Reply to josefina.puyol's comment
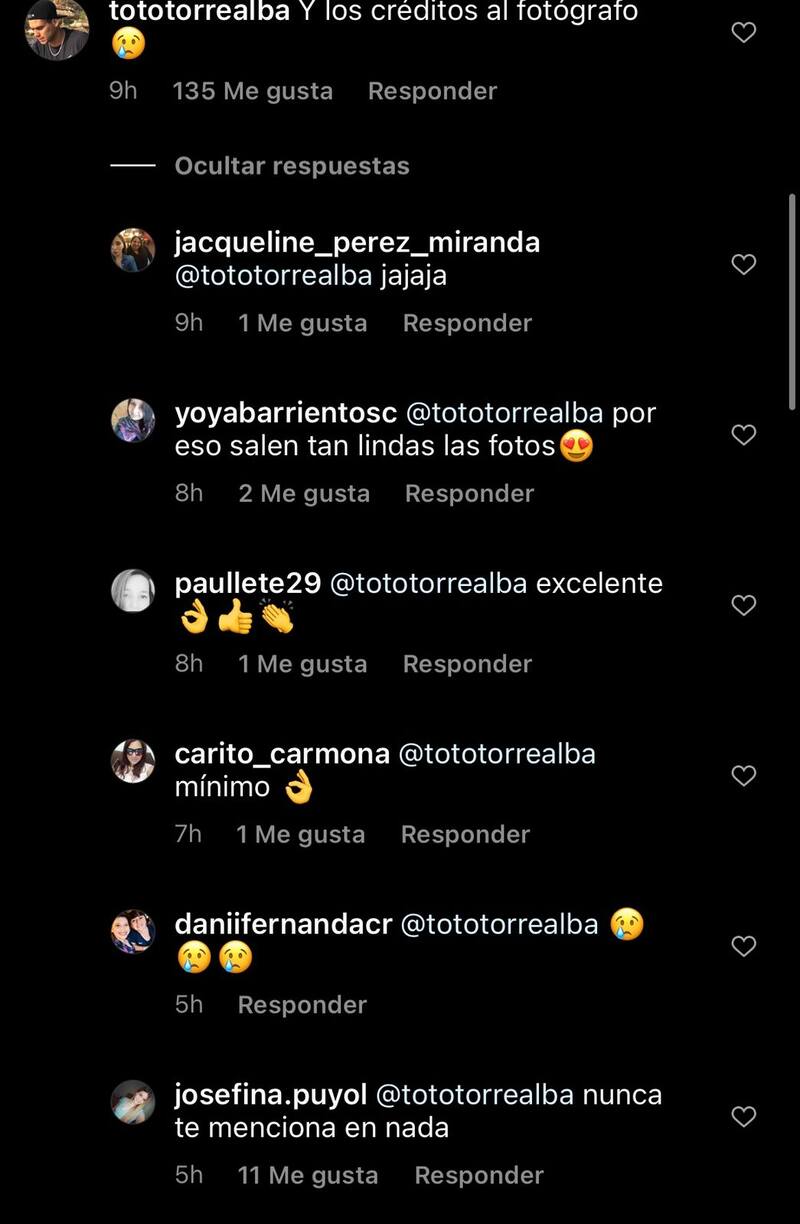The height and width of the screenshot is (1224, 800). [479, 1175]
